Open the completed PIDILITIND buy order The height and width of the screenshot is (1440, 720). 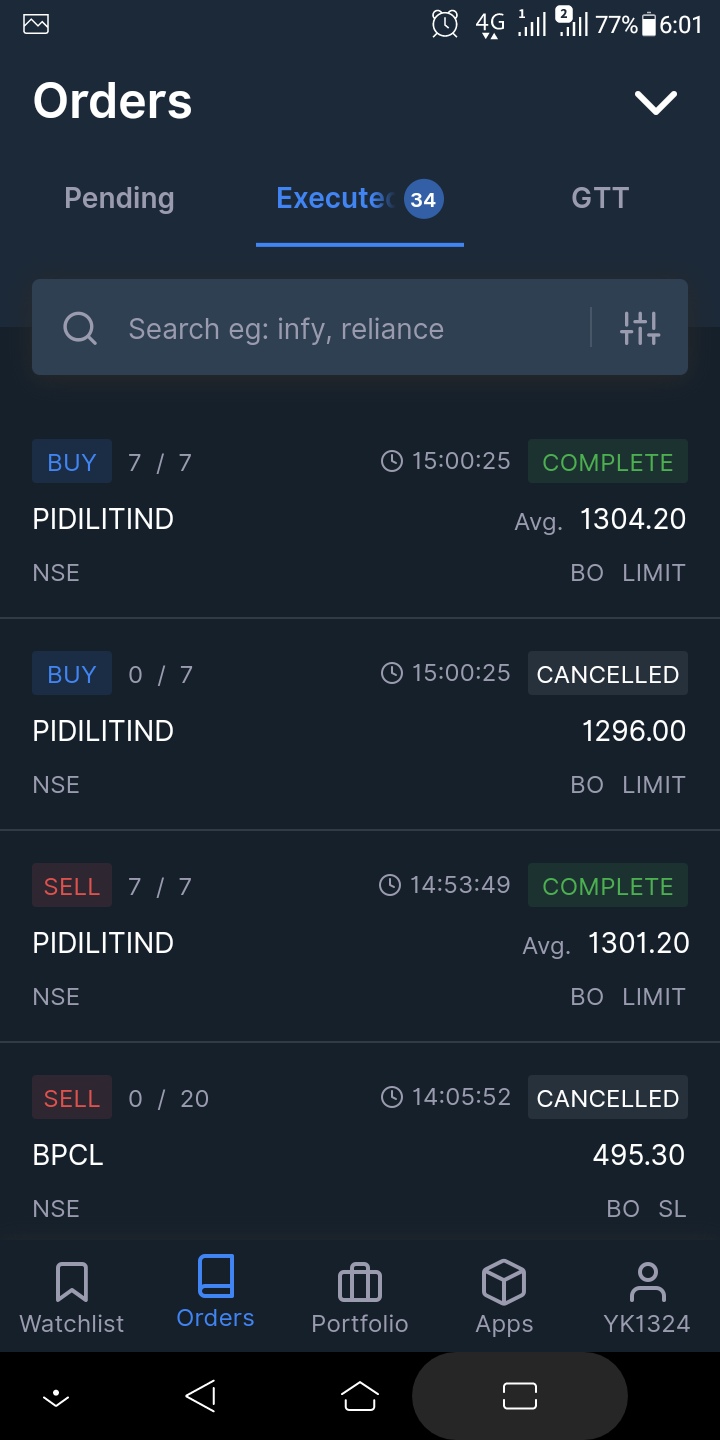pos(360,516)
